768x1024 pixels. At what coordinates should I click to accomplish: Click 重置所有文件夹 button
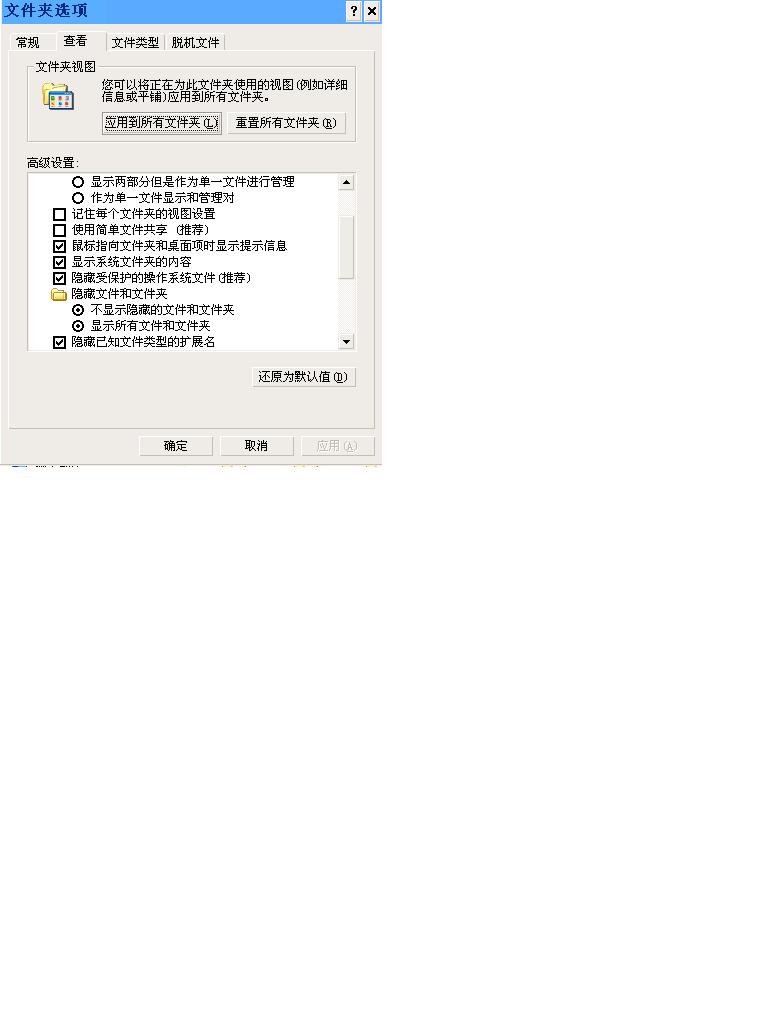(x=287, y=123)
